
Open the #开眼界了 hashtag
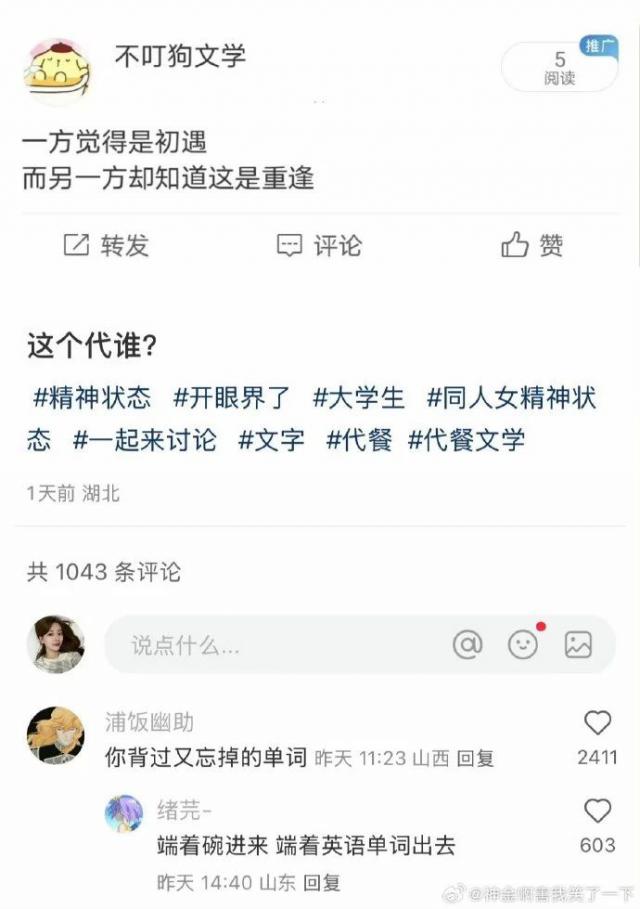click(231, 398)
